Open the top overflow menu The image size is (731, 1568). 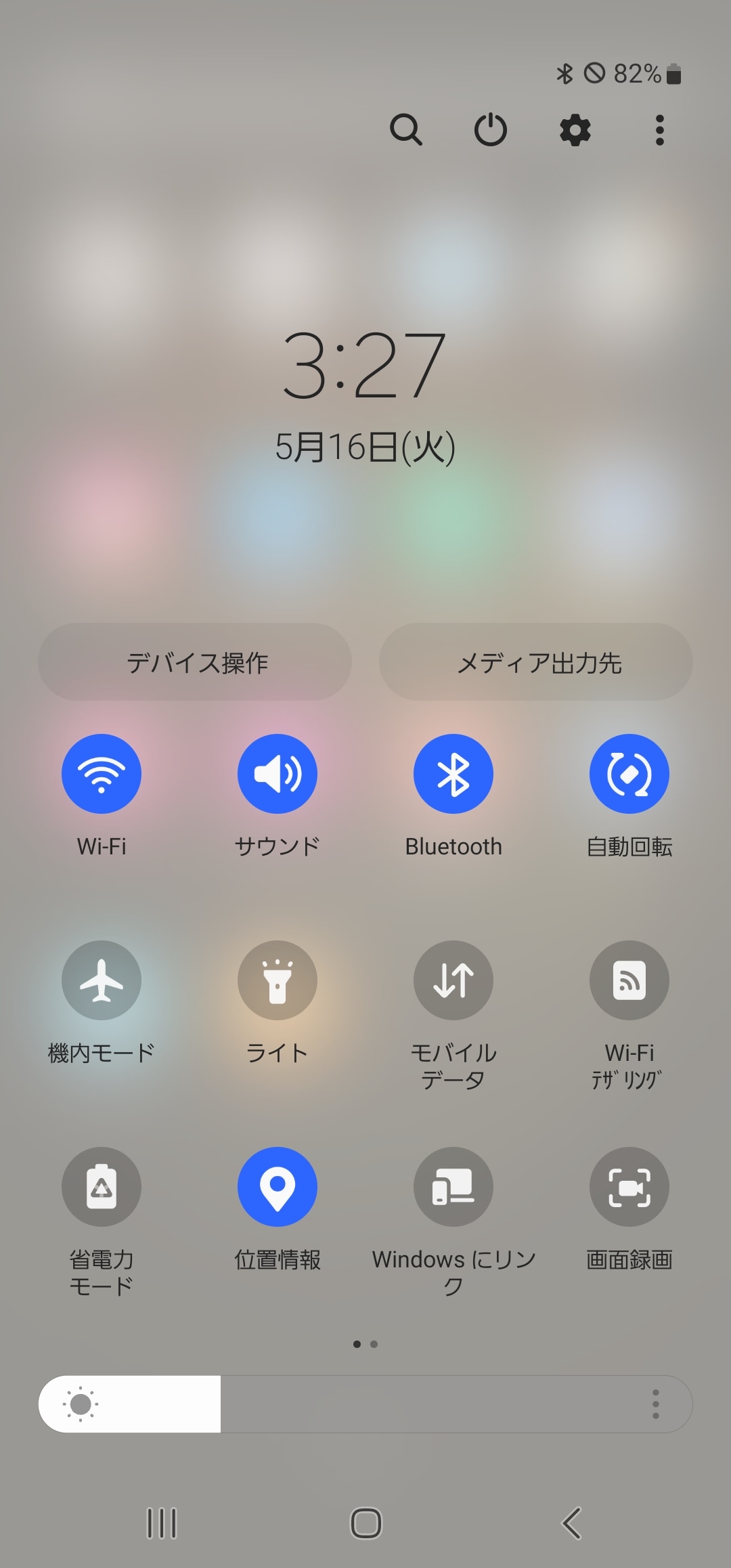click(x=659, y=129)
